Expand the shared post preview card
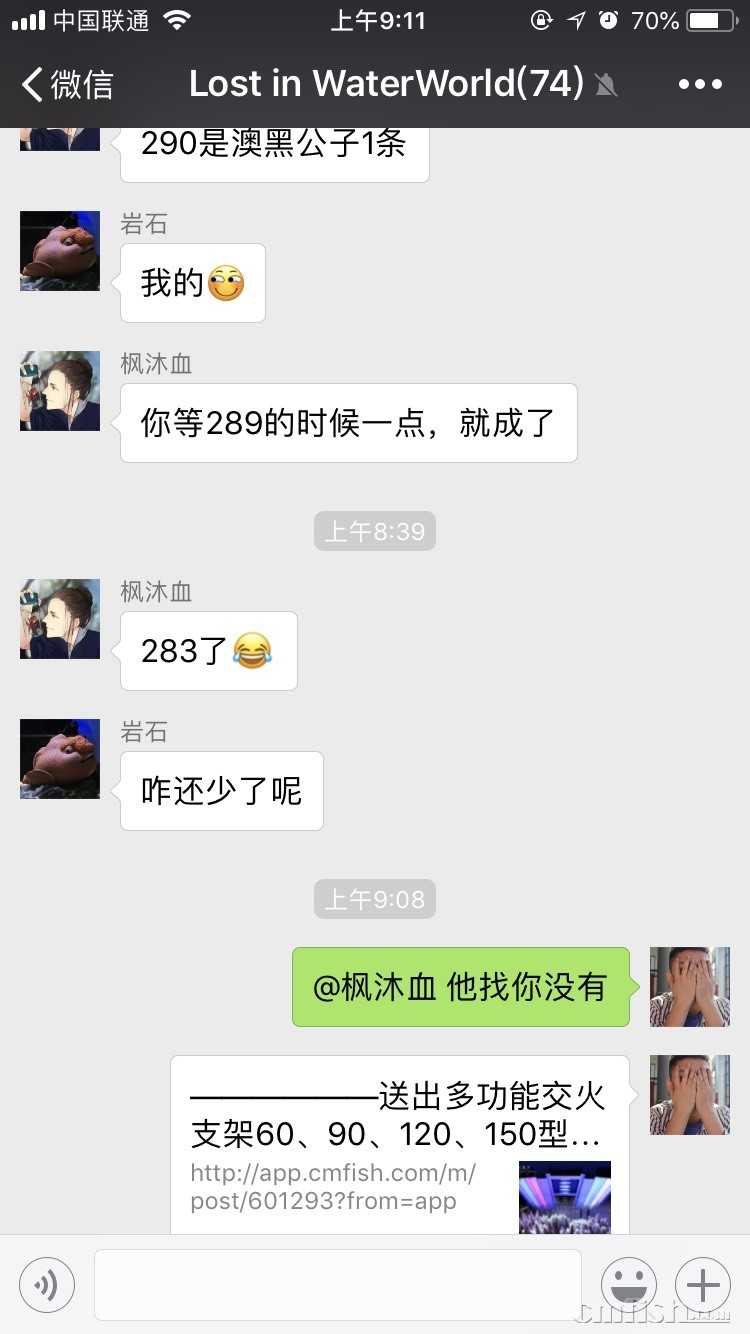 click(400, 1140)
